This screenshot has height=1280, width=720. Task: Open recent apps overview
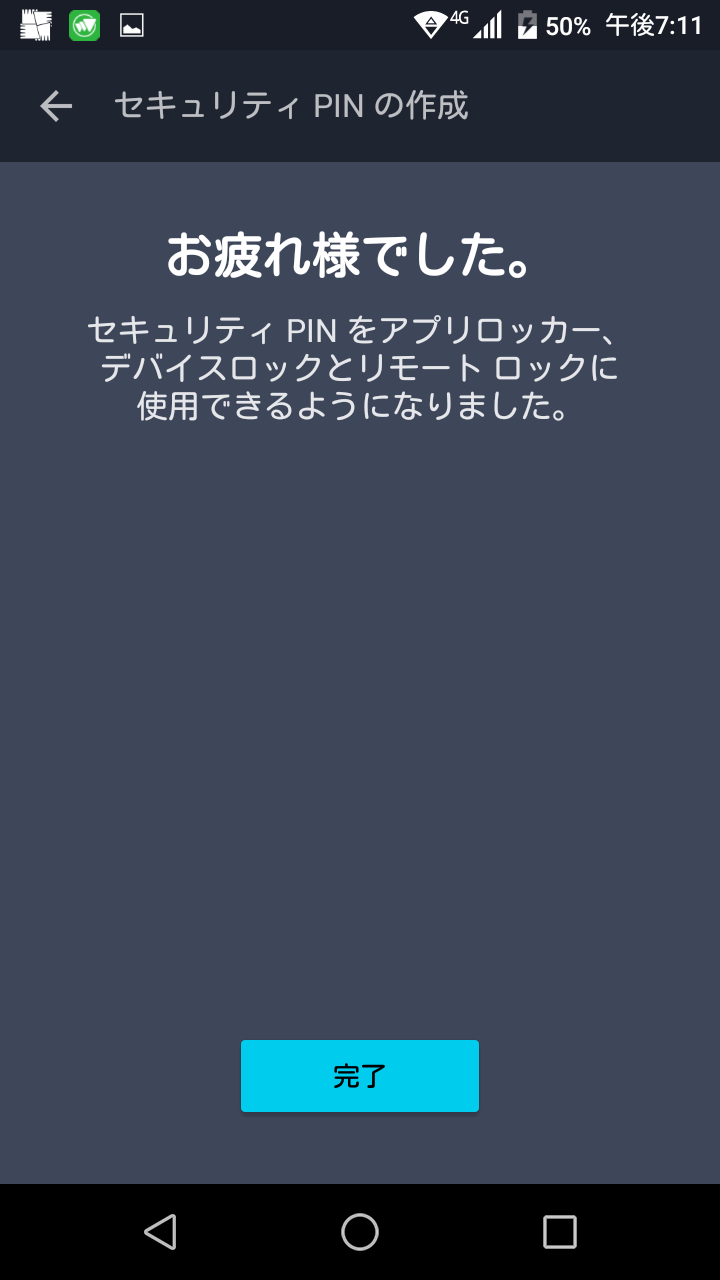click(x=559, y=1232)
